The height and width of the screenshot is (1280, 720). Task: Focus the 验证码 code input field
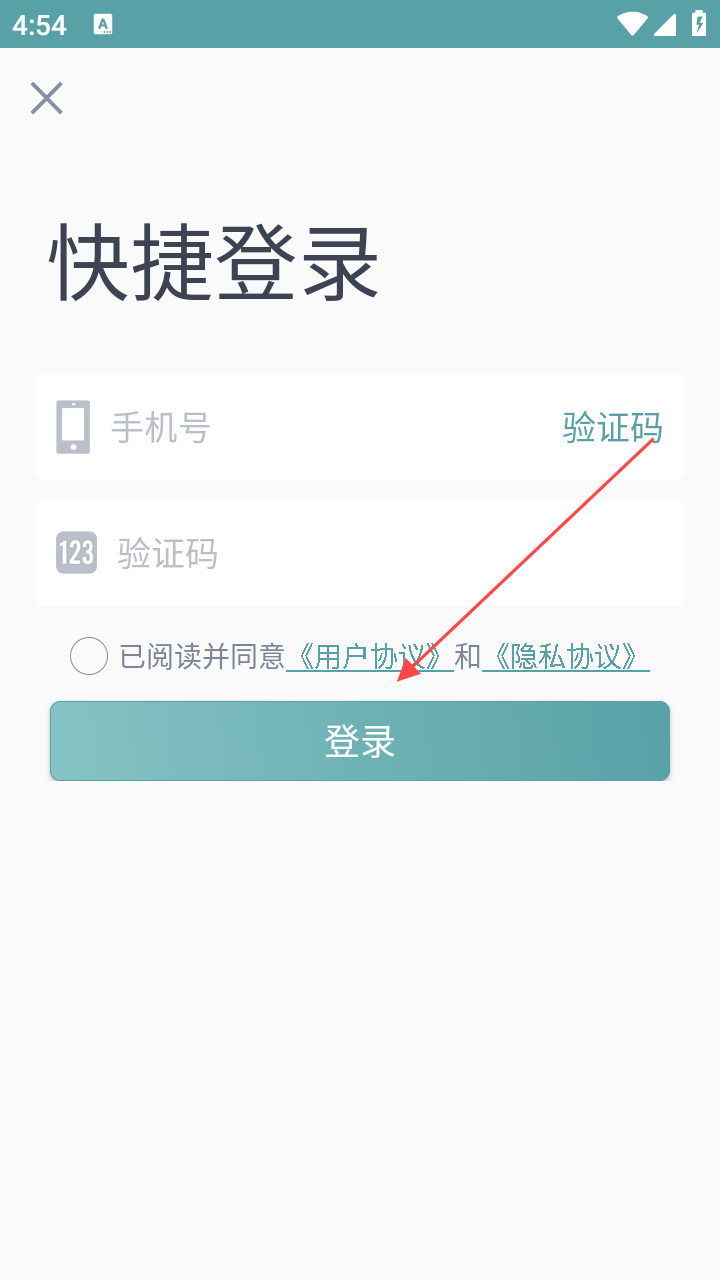(380, 553)
